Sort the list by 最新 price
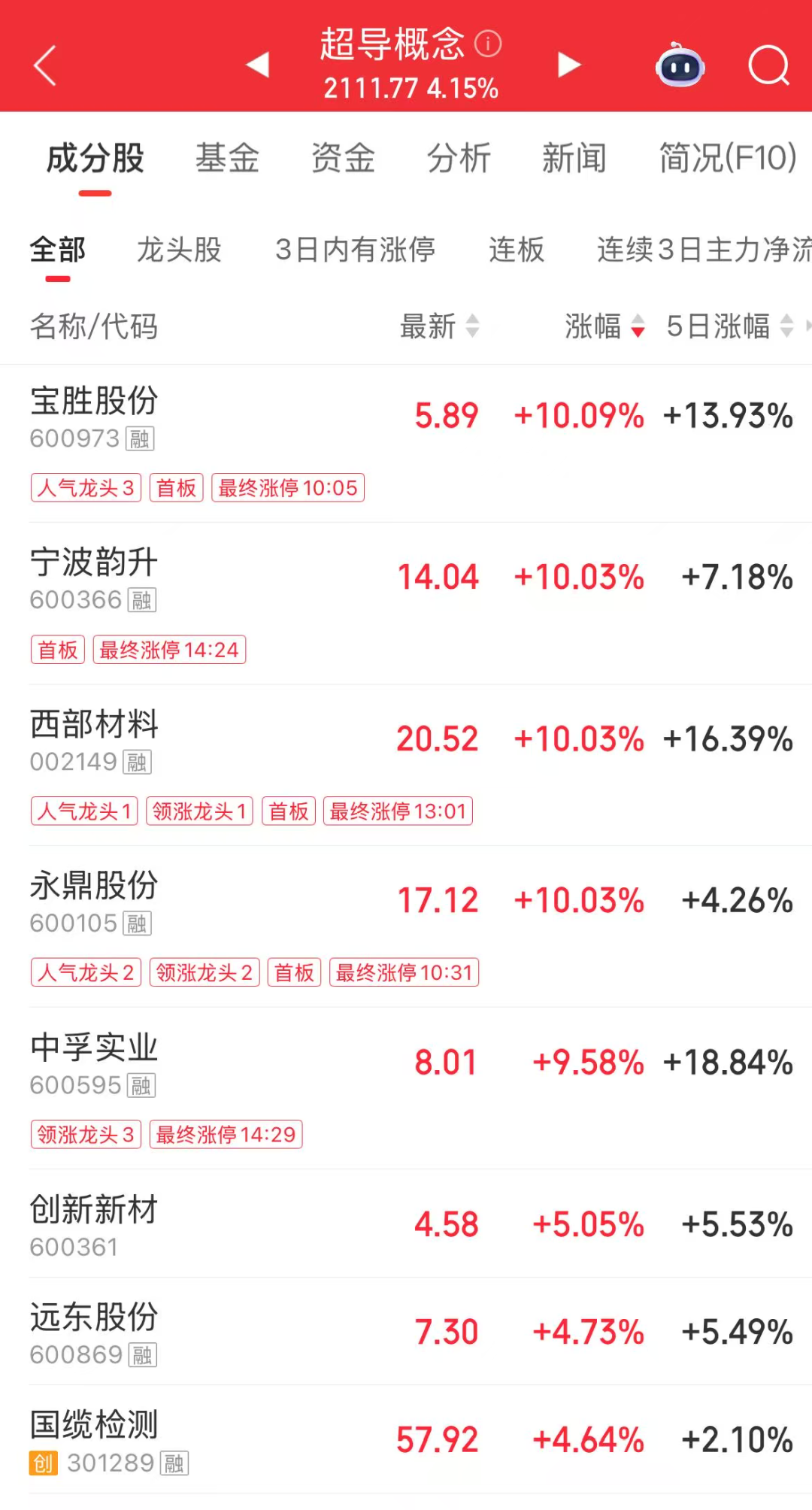 (x=439, y=326)
